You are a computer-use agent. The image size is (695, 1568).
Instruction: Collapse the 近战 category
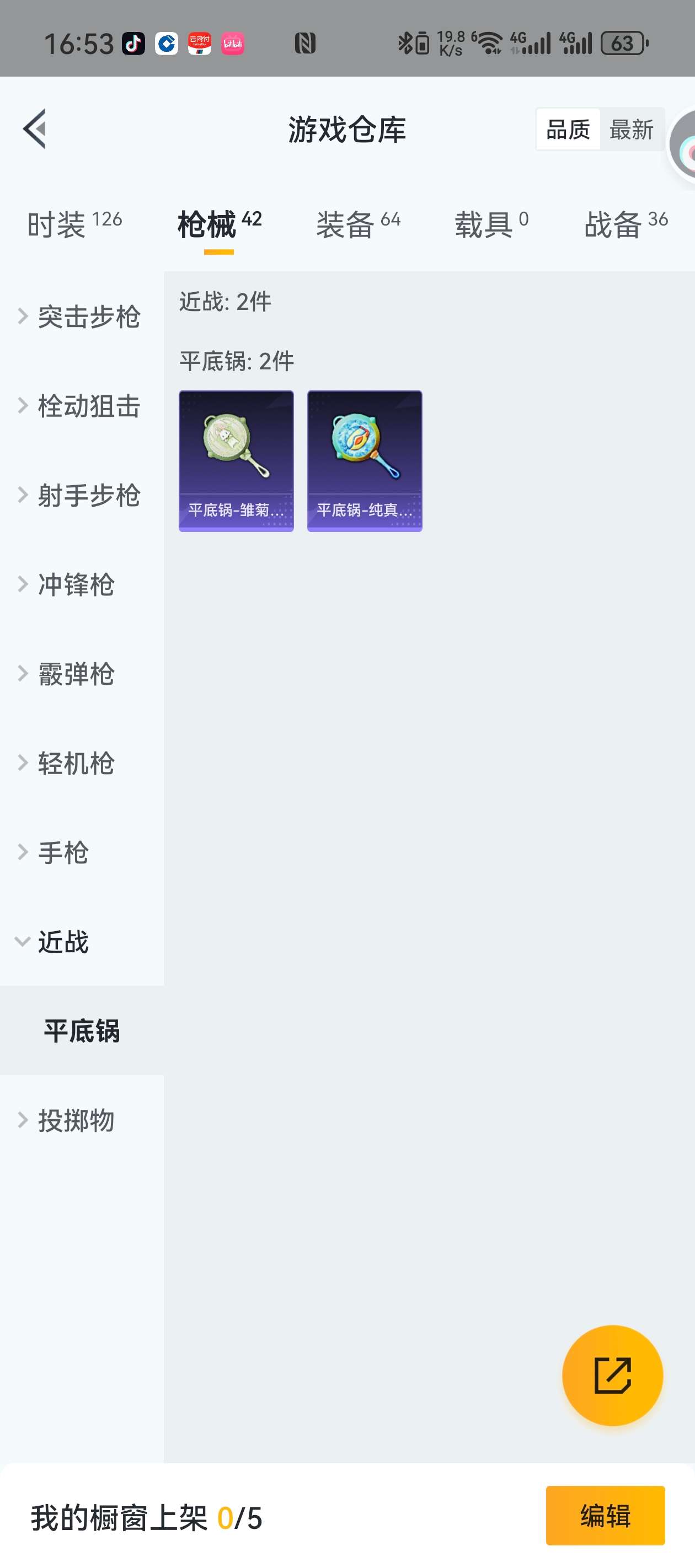pyautogui.click(x=63, y=942)
